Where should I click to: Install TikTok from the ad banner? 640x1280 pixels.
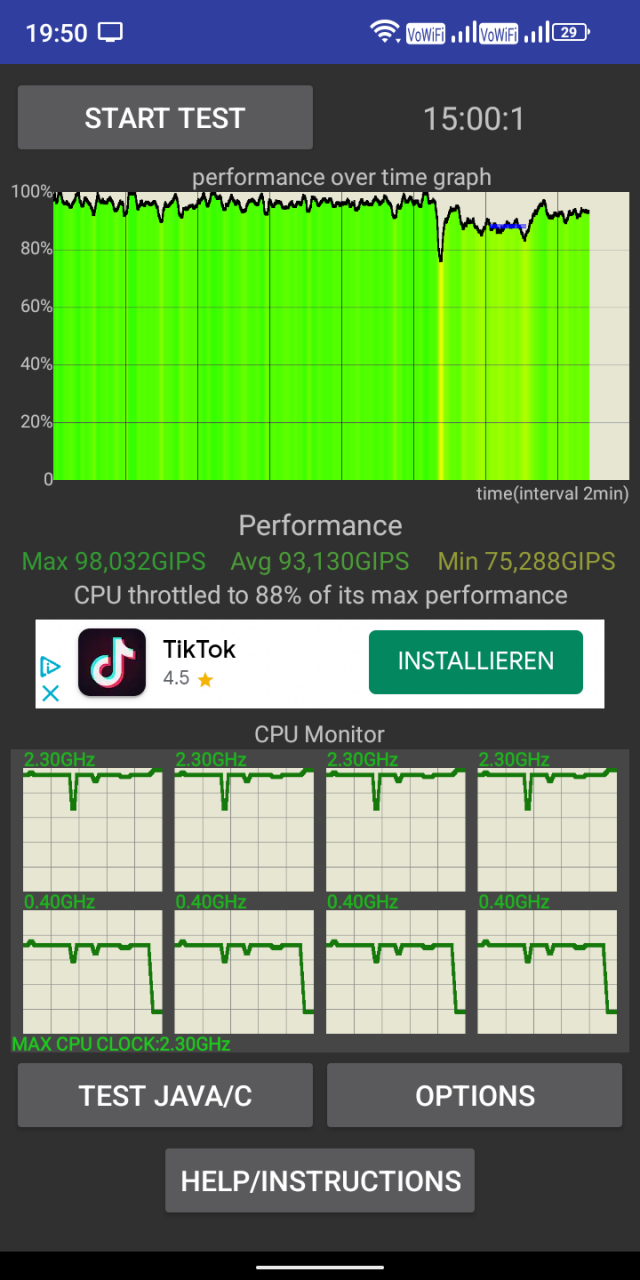point(476,661)
